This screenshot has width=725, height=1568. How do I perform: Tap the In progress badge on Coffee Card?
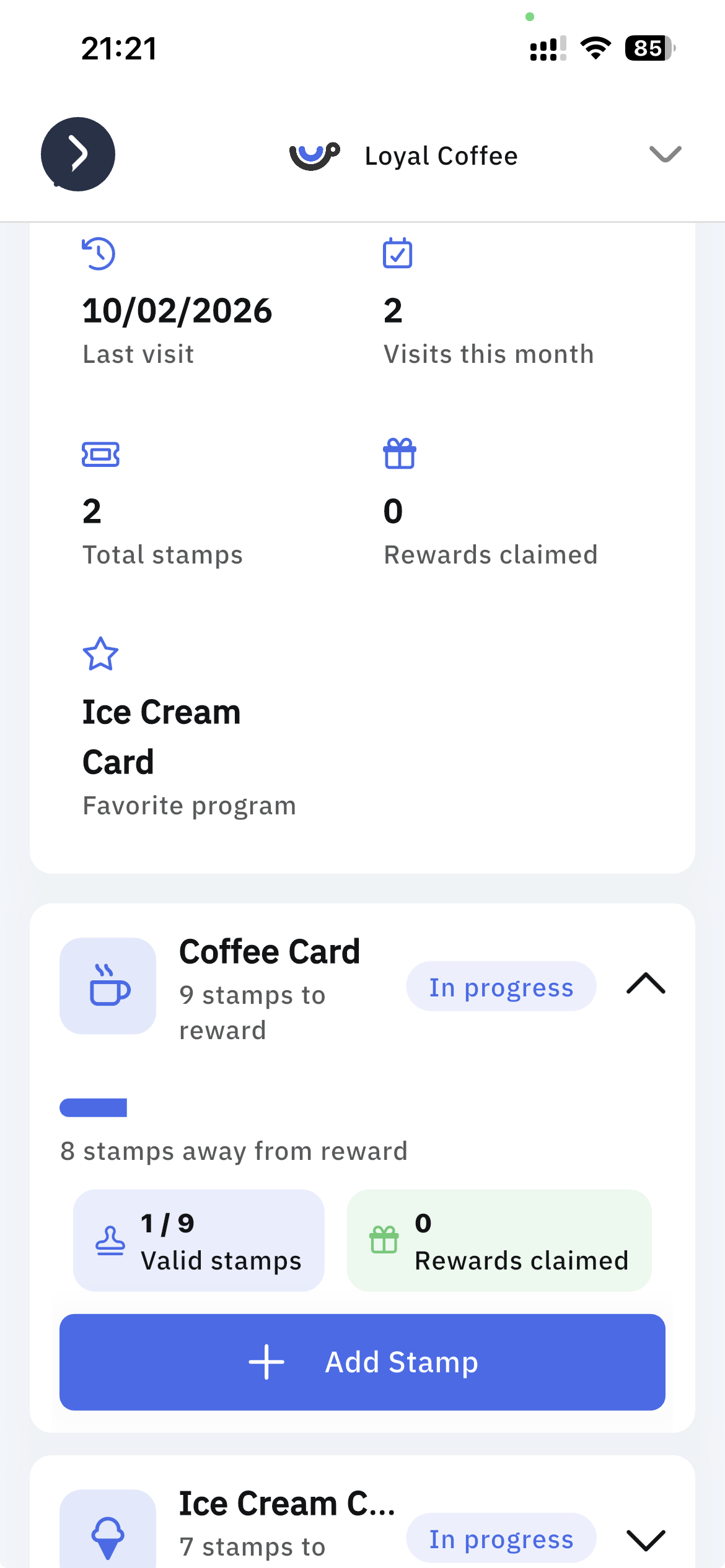(501, 986)
